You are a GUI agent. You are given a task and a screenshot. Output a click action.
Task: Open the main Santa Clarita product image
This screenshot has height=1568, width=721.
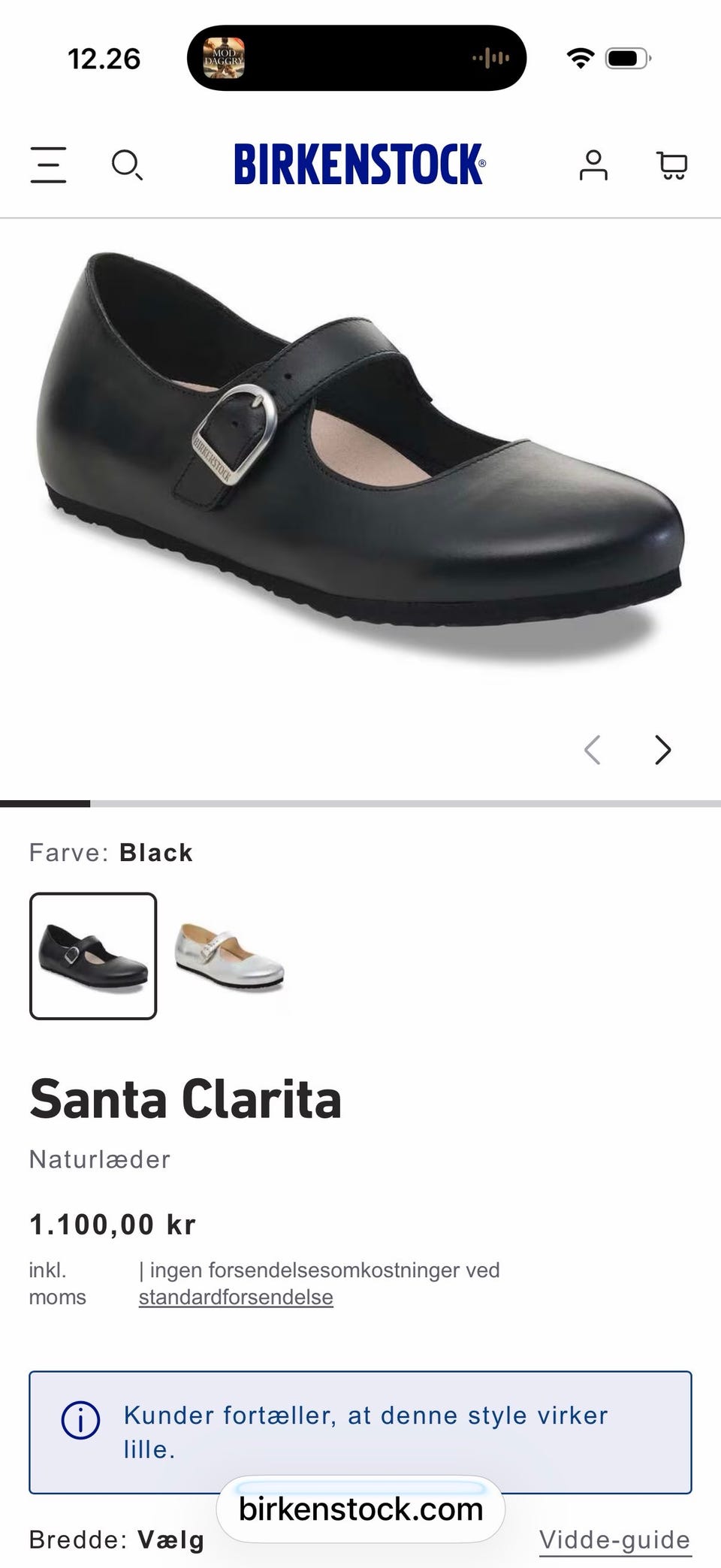pyautogui.click(x=360, y=458)
